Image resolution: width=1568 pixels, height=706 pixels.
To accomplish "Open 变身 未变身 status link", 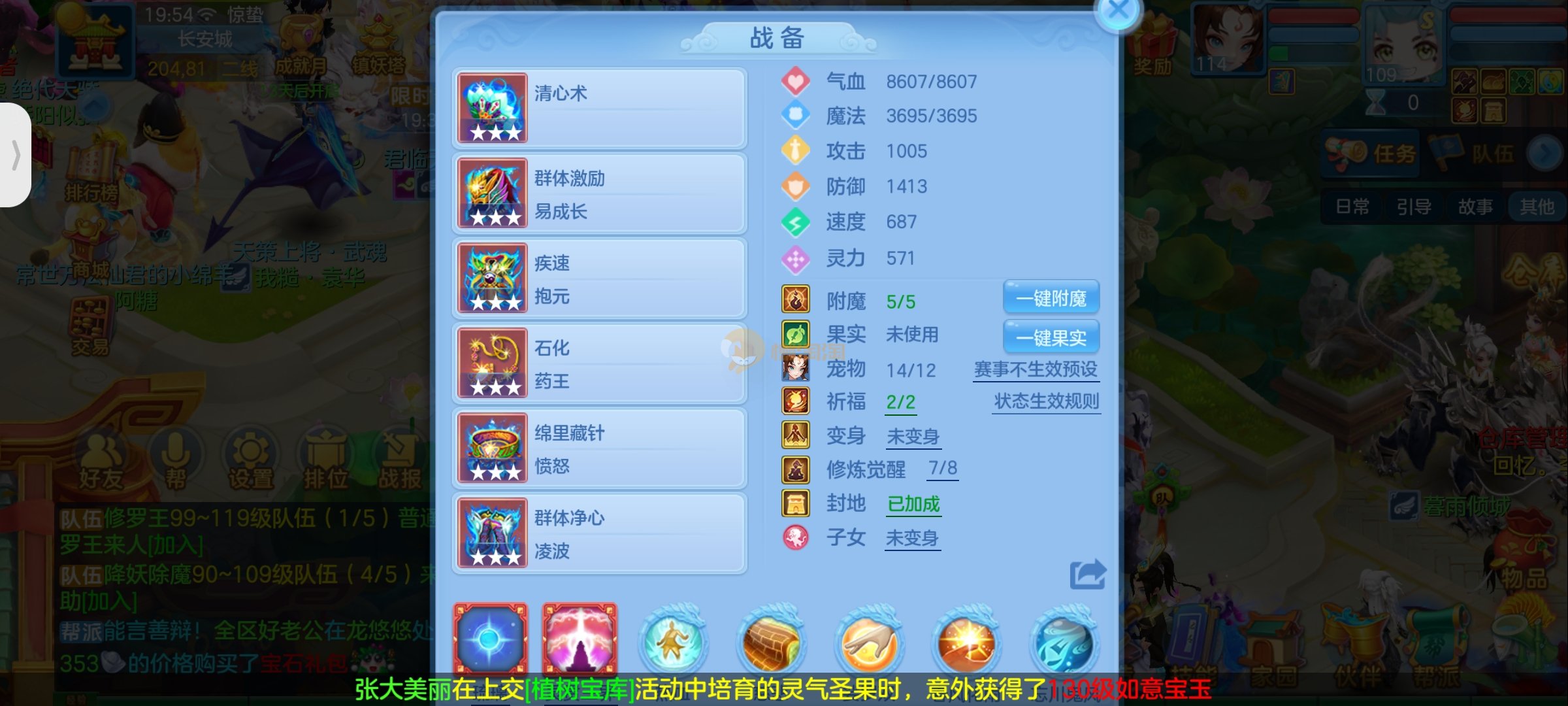I will pyautogui.click(x=913, y=436).
